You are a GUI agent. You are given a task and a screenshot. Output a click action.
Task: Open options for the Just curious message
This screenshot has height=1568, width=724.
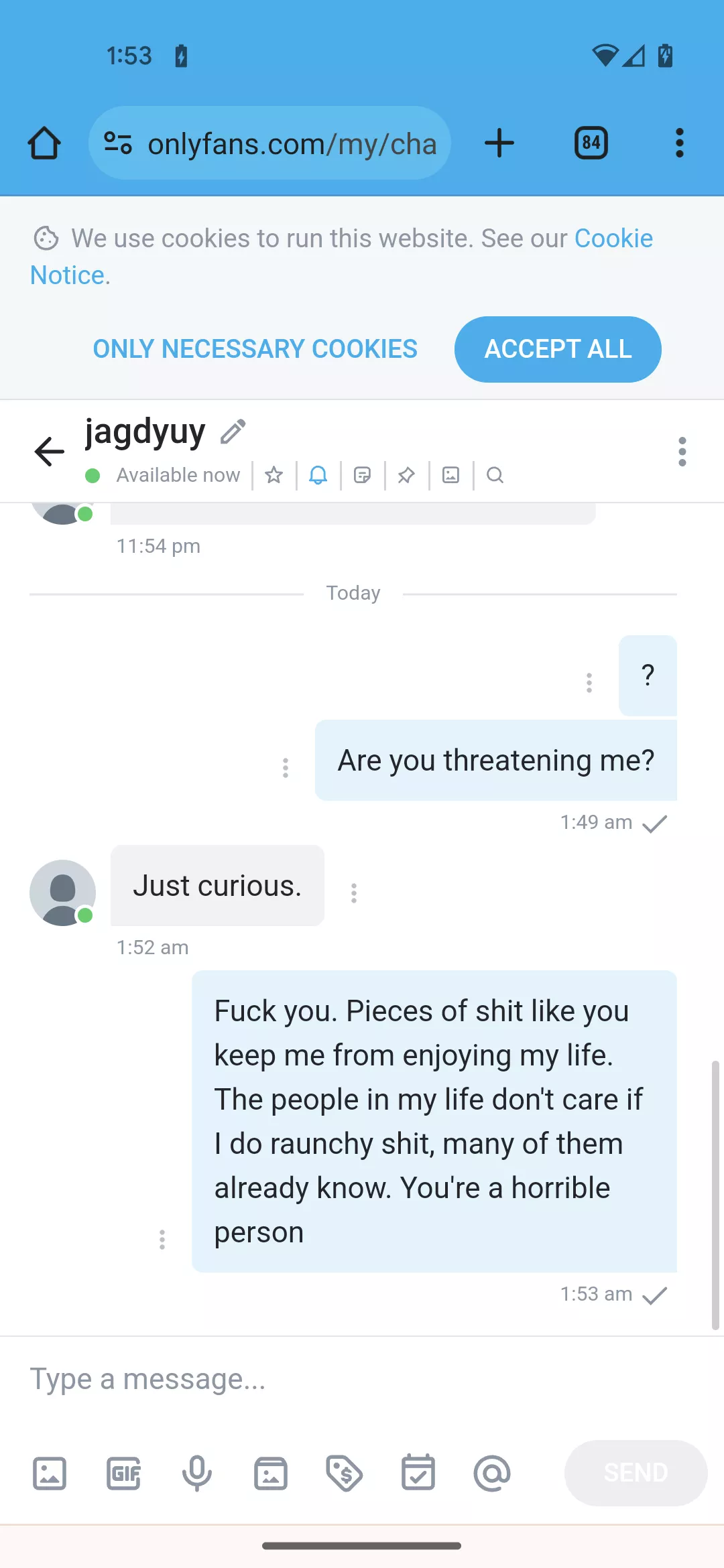[x=354, y=893]
